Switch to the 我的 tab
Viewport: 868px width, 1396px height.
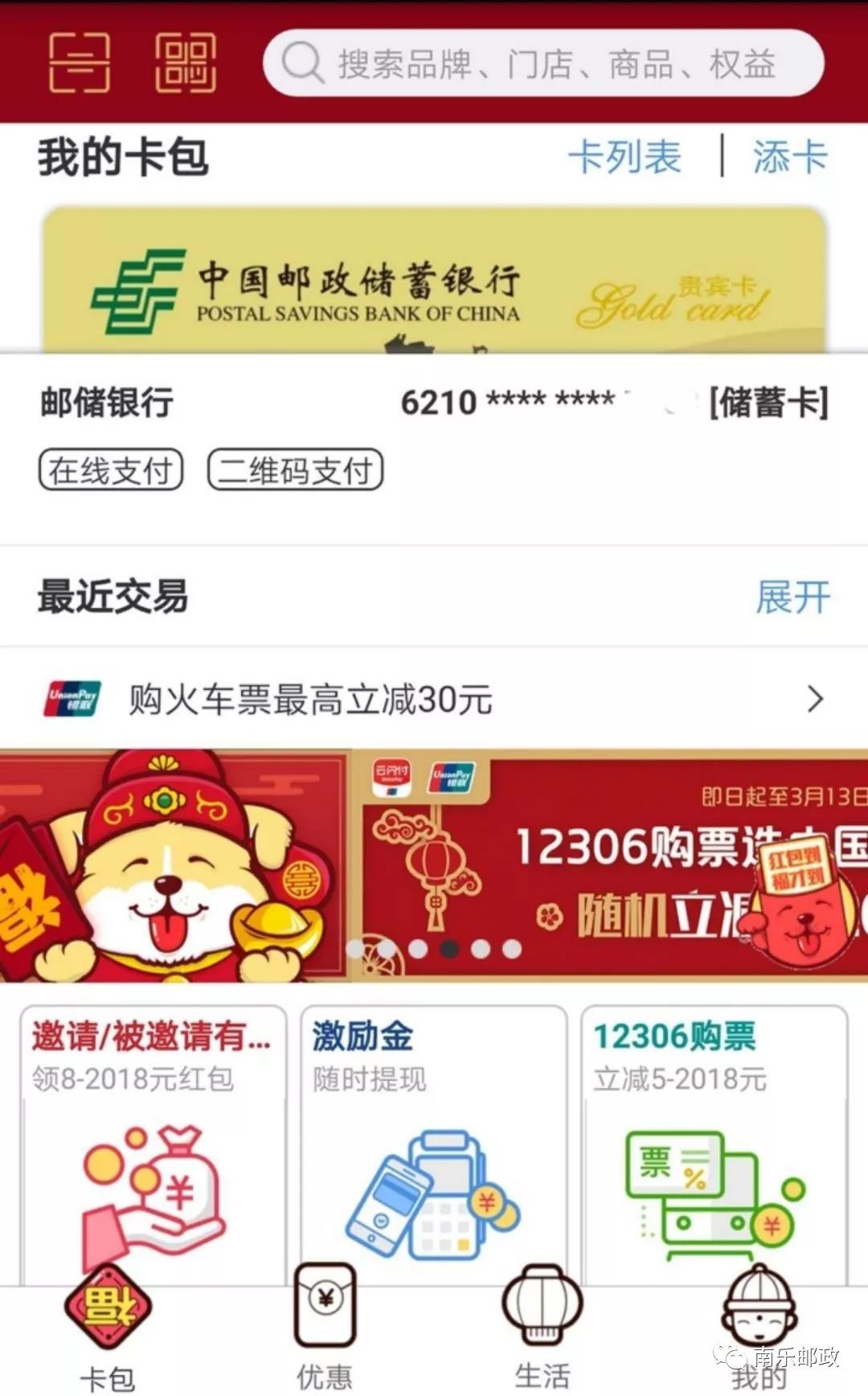click(759, 1328)
